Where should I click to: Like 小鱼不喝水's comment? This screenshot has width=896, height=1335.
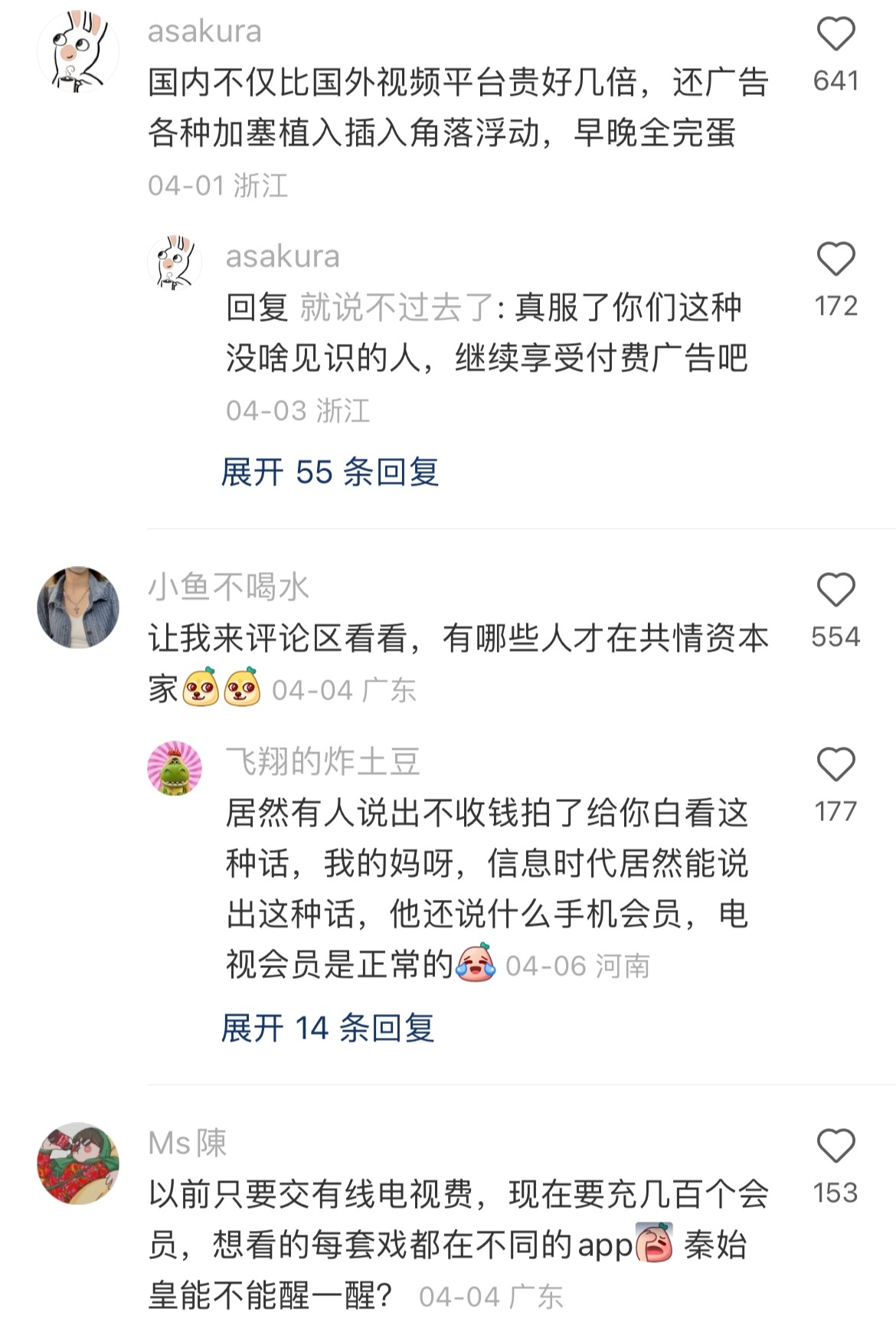[836, 590]
